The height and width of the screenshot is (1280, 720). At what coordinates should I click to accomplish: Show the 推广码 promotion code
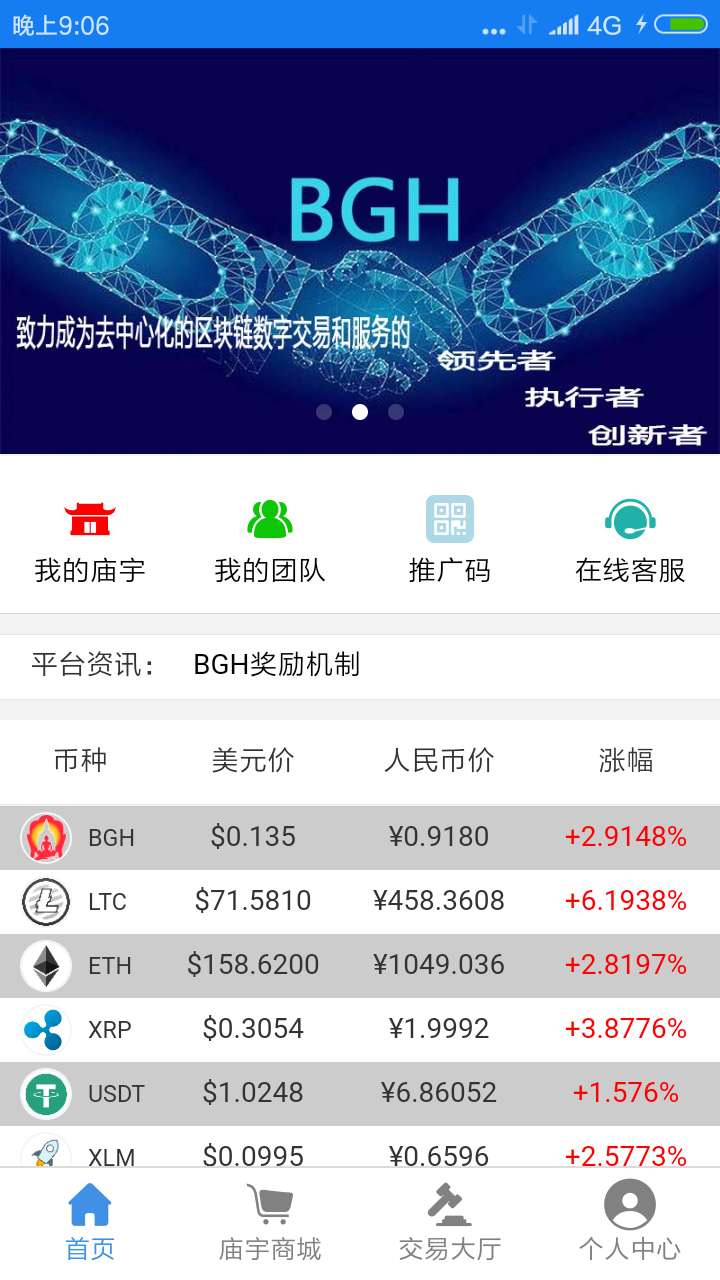pos(449,541)
